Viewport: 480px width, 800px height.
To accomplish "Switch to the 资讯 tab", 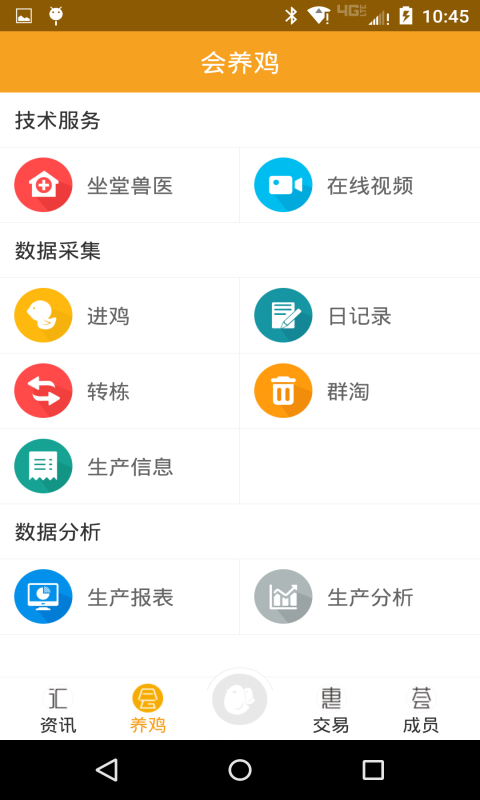I will click(x=58, y=710).
